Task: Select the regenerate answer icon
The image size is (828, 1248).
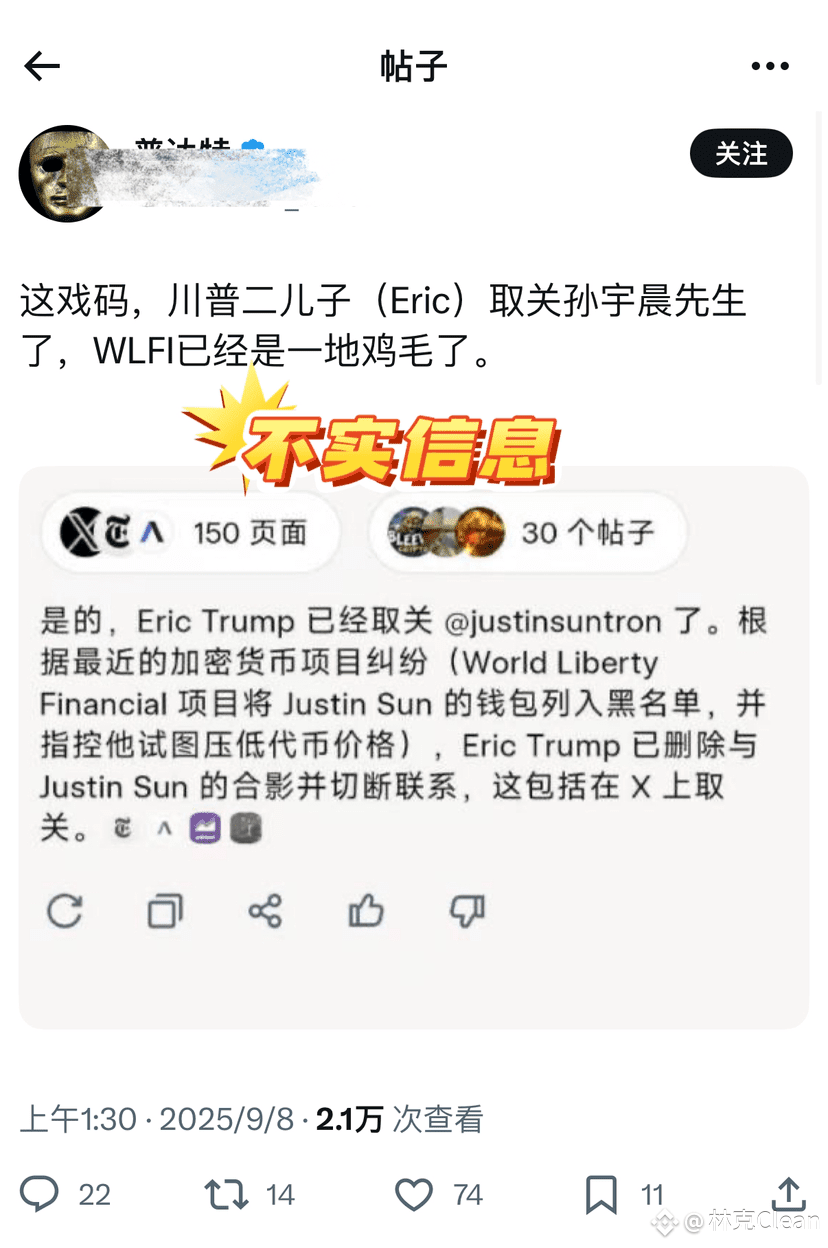Action: pyautogui.click(x=65, y=911)
